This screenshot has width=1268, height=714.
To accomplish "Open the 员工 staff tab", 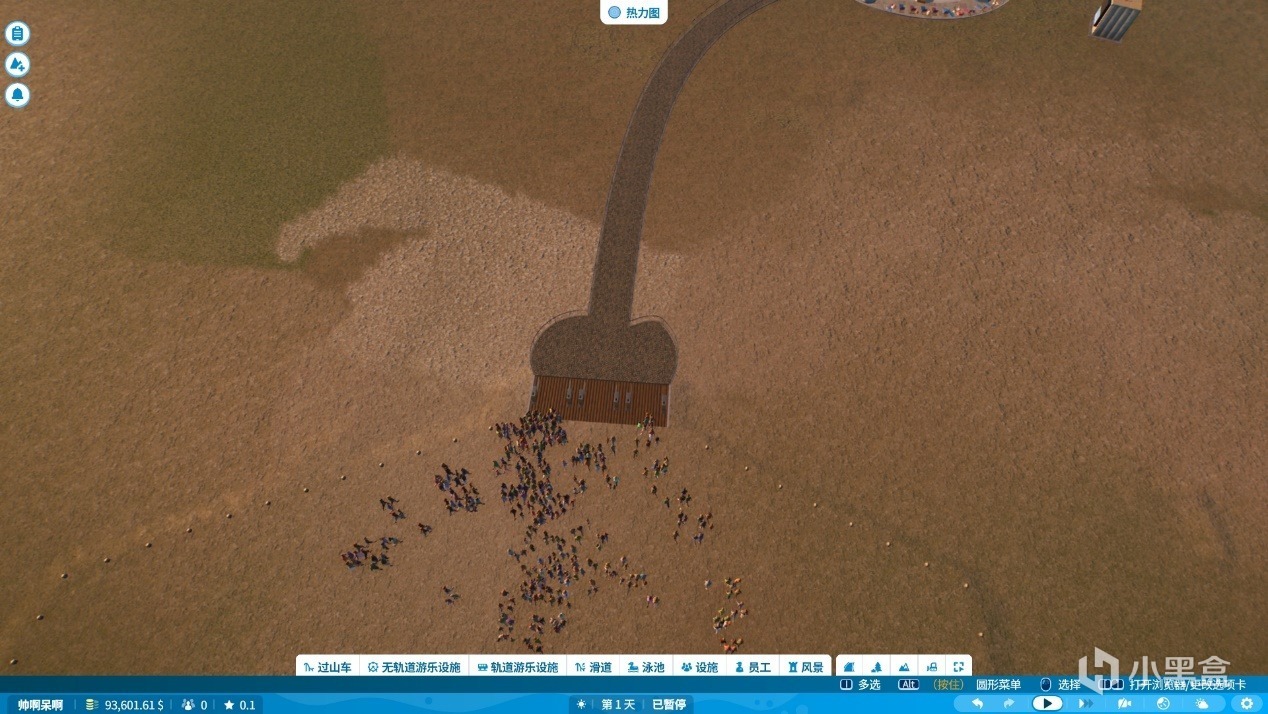I will [x=752, y=667].
